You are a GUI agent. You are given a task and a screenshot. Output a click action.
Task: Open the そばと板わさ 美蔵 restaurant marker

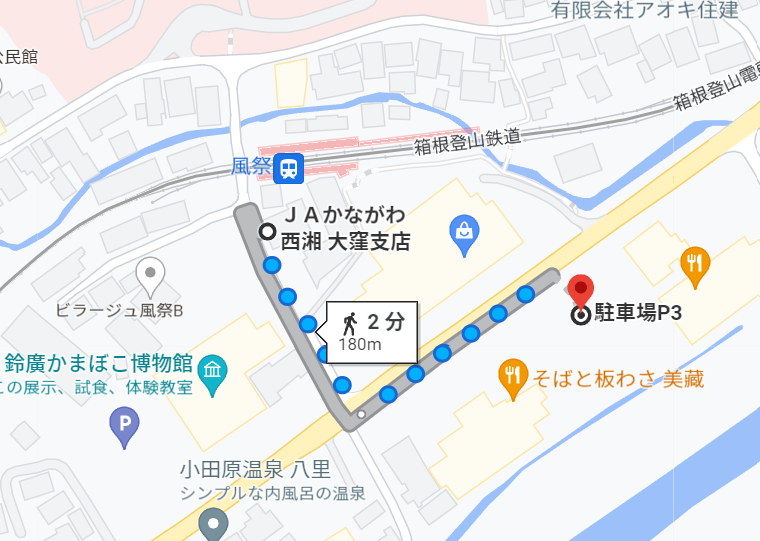pyautogui.click(x=512, y=374)
